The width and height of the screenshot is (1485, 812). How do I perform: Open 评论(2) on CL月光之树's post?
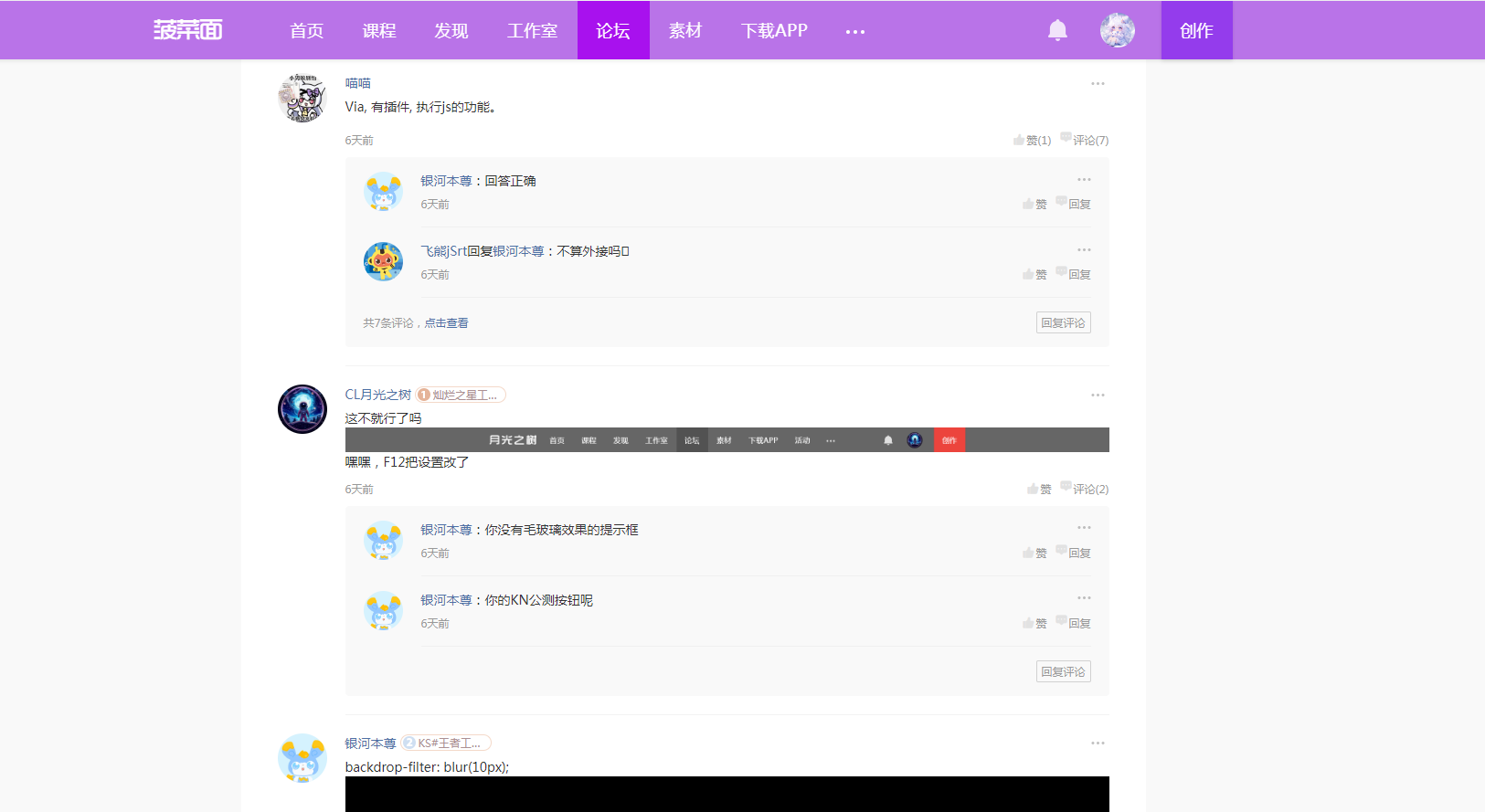1085,489
